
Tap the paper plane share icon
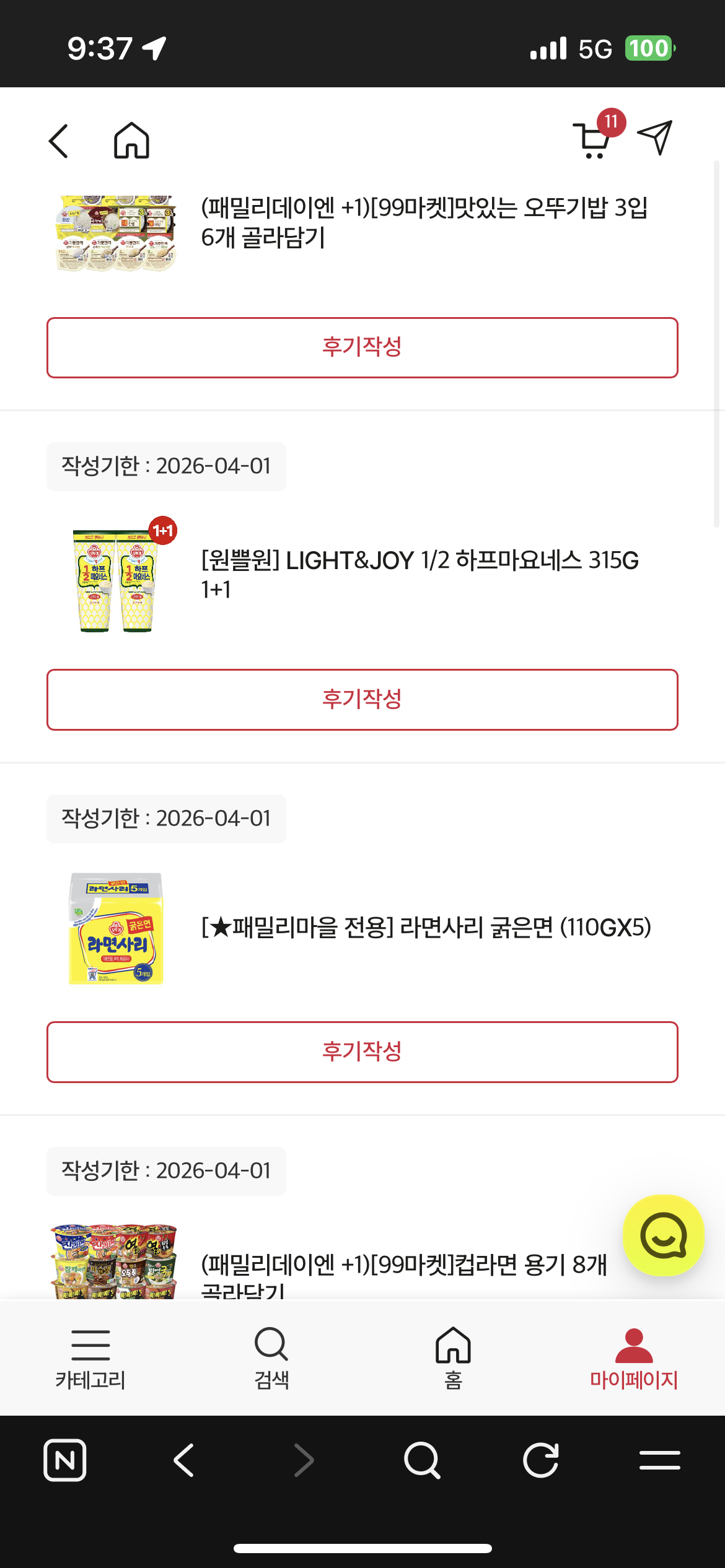click(x=655, y=137)
